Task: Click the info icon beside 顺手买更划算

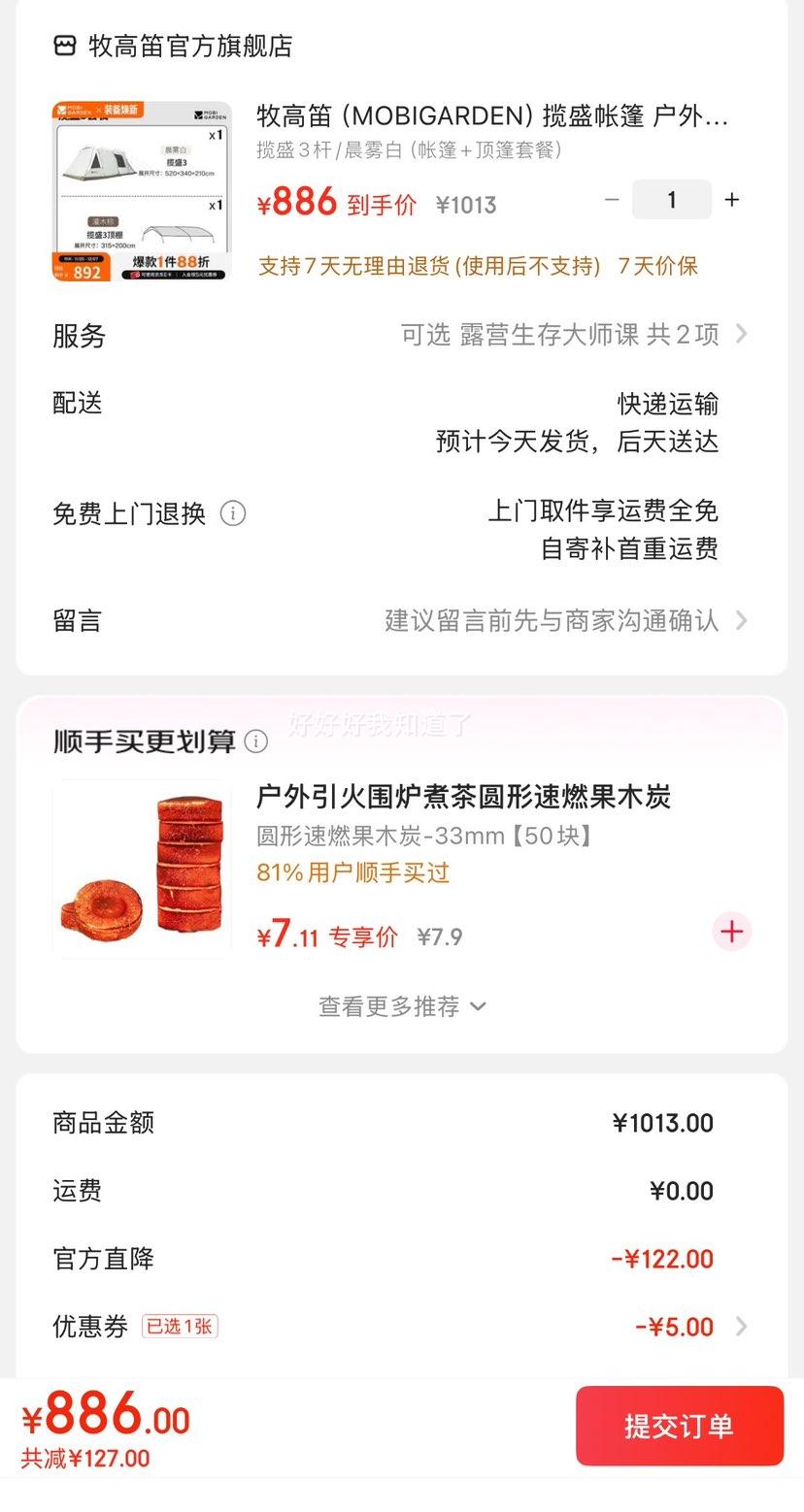Action: tap(255, 741)
